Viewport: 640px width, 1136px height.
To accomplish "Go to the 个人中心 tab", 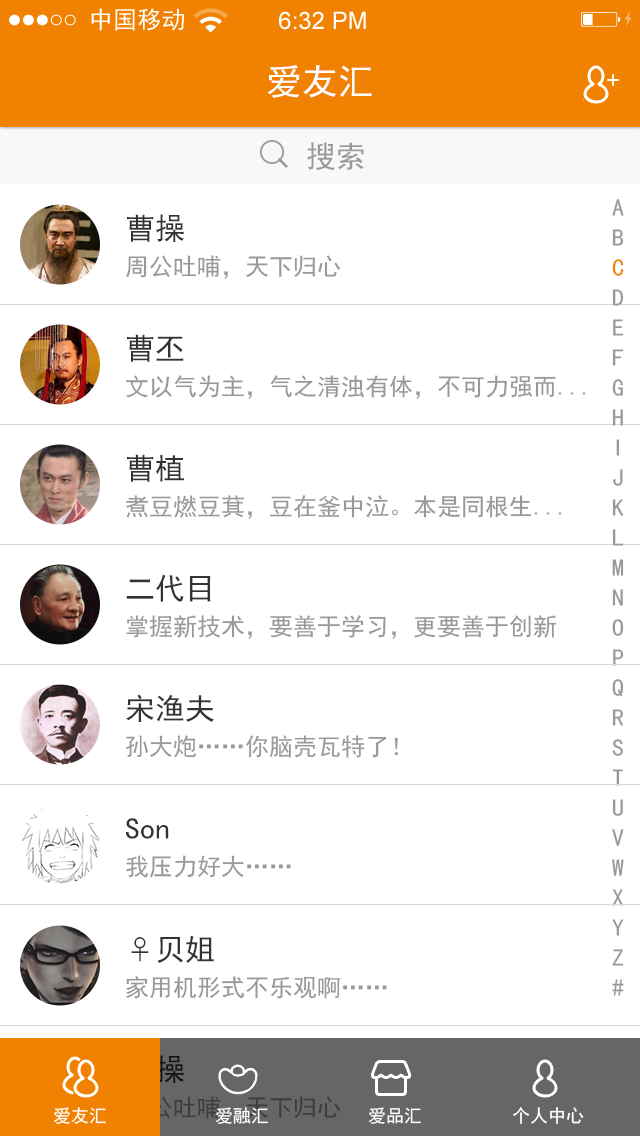I will [x=547, y=1088].
